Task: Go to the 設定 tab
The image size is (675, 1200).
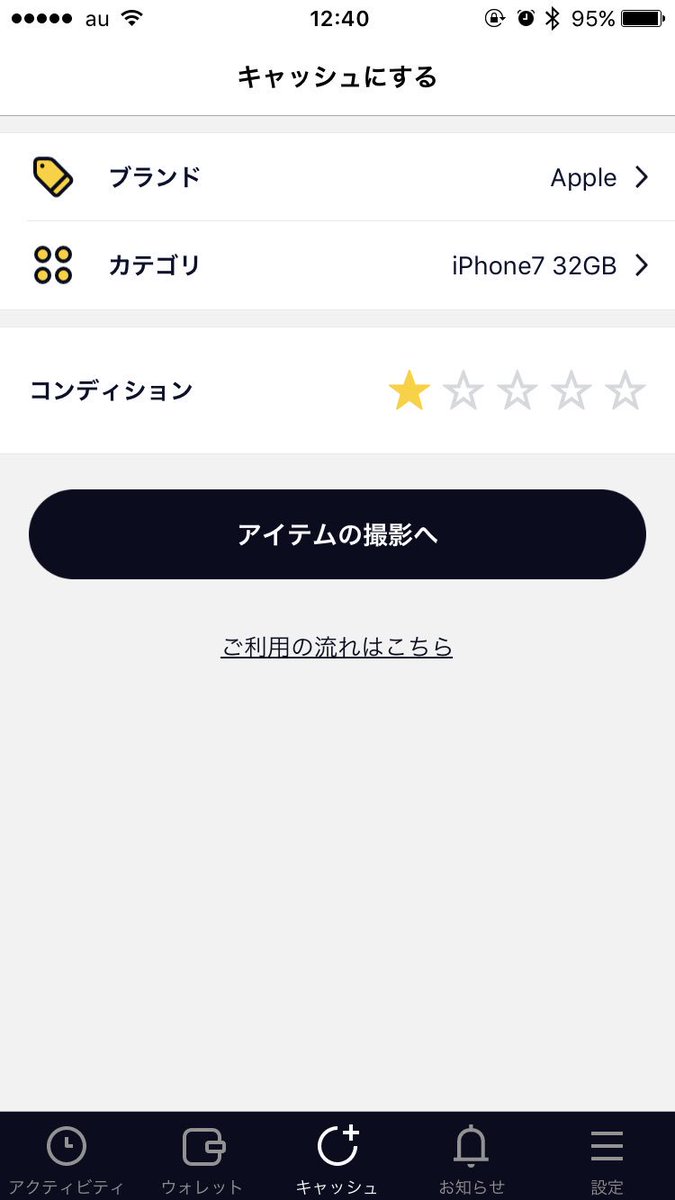Action: [607, 1156]
